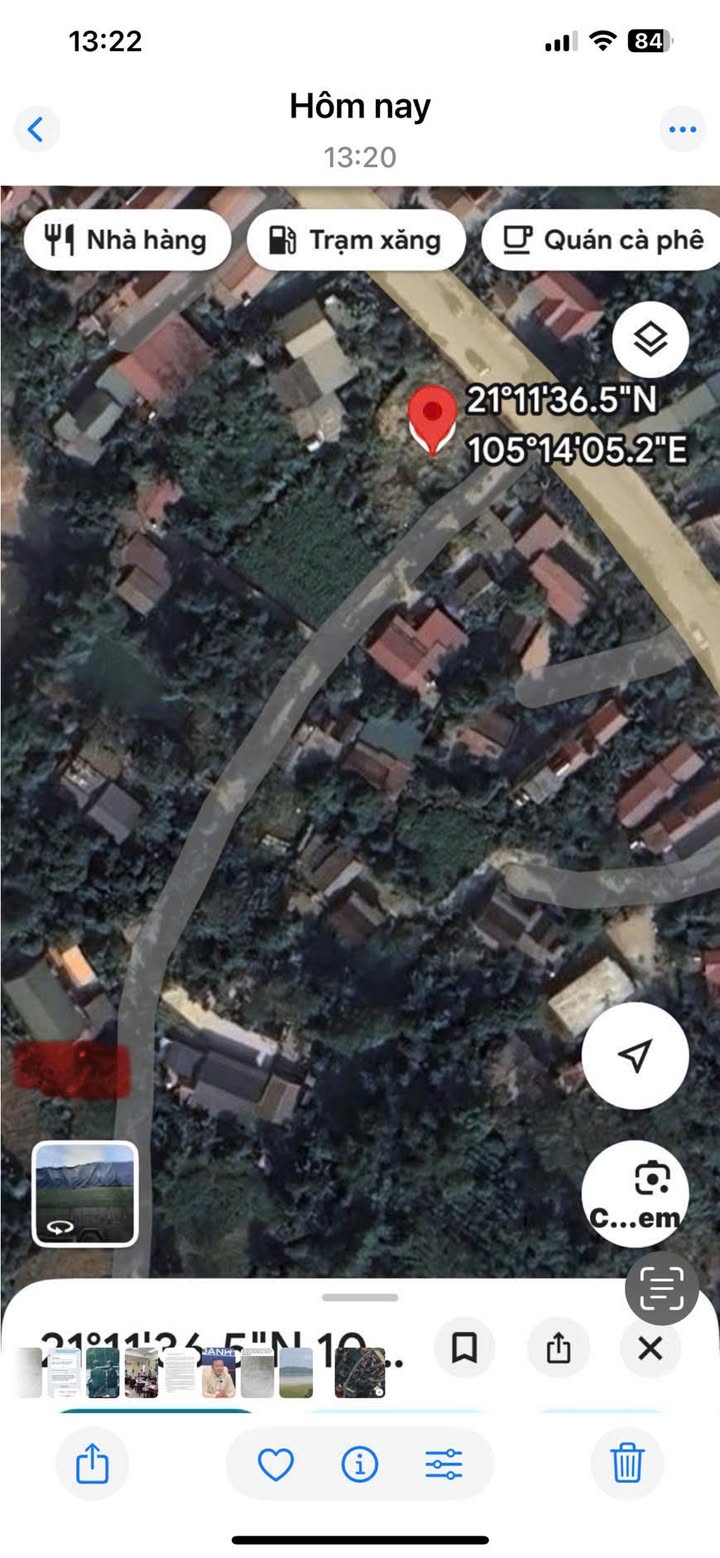Open the more options ellipsis menu
This screenshot has width=720, height=1558.
[x=683, y=130]
